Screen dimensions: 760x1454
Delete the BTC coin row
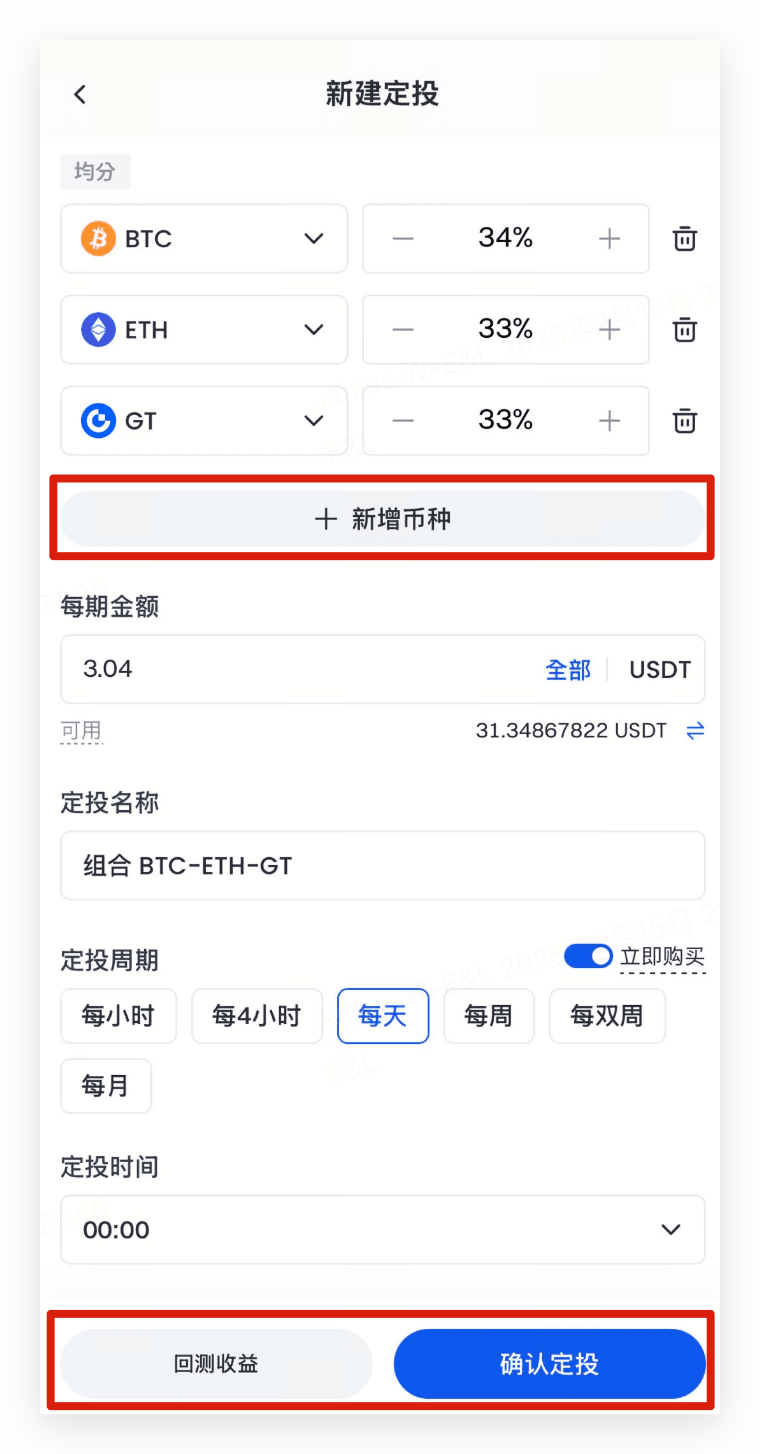684,239
